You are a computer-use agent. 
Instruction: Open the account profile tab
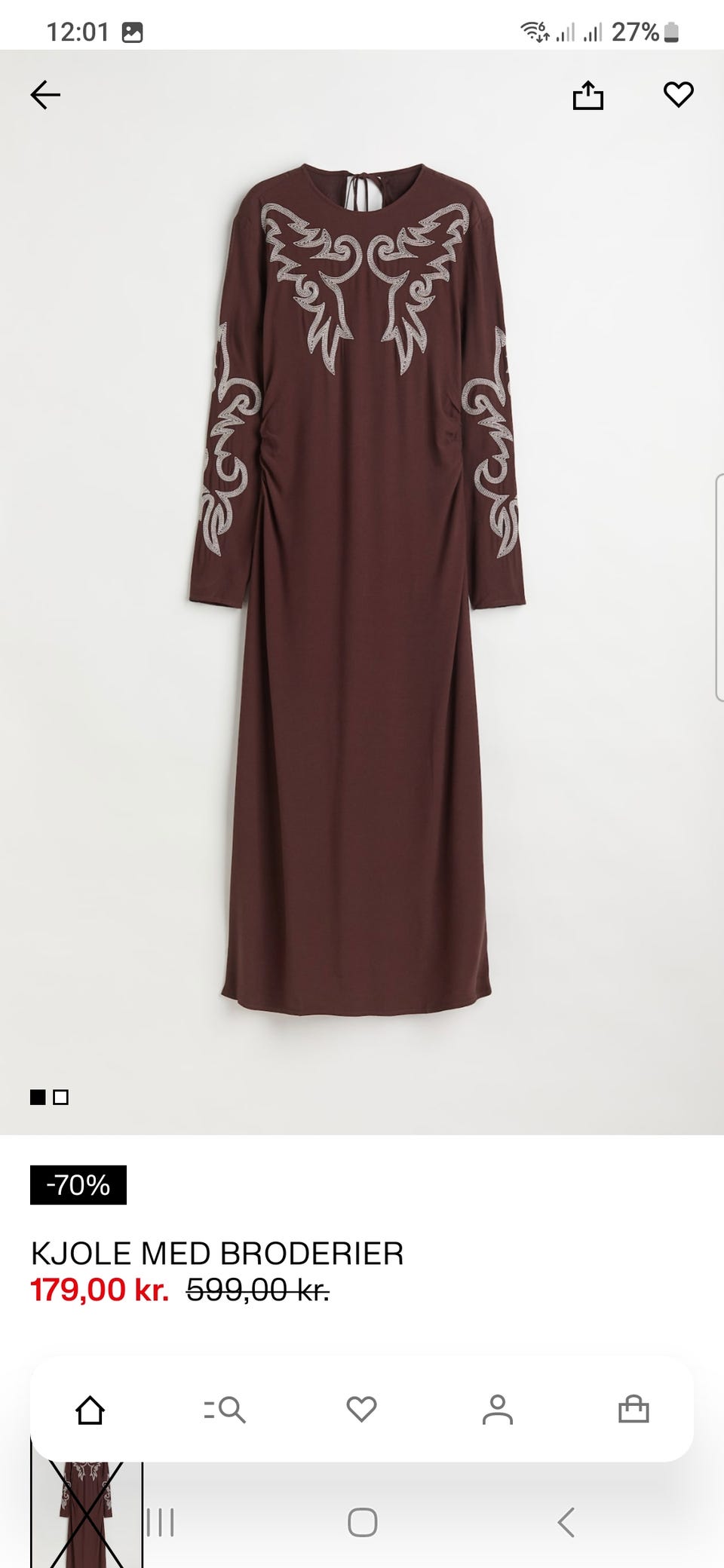497,1409
